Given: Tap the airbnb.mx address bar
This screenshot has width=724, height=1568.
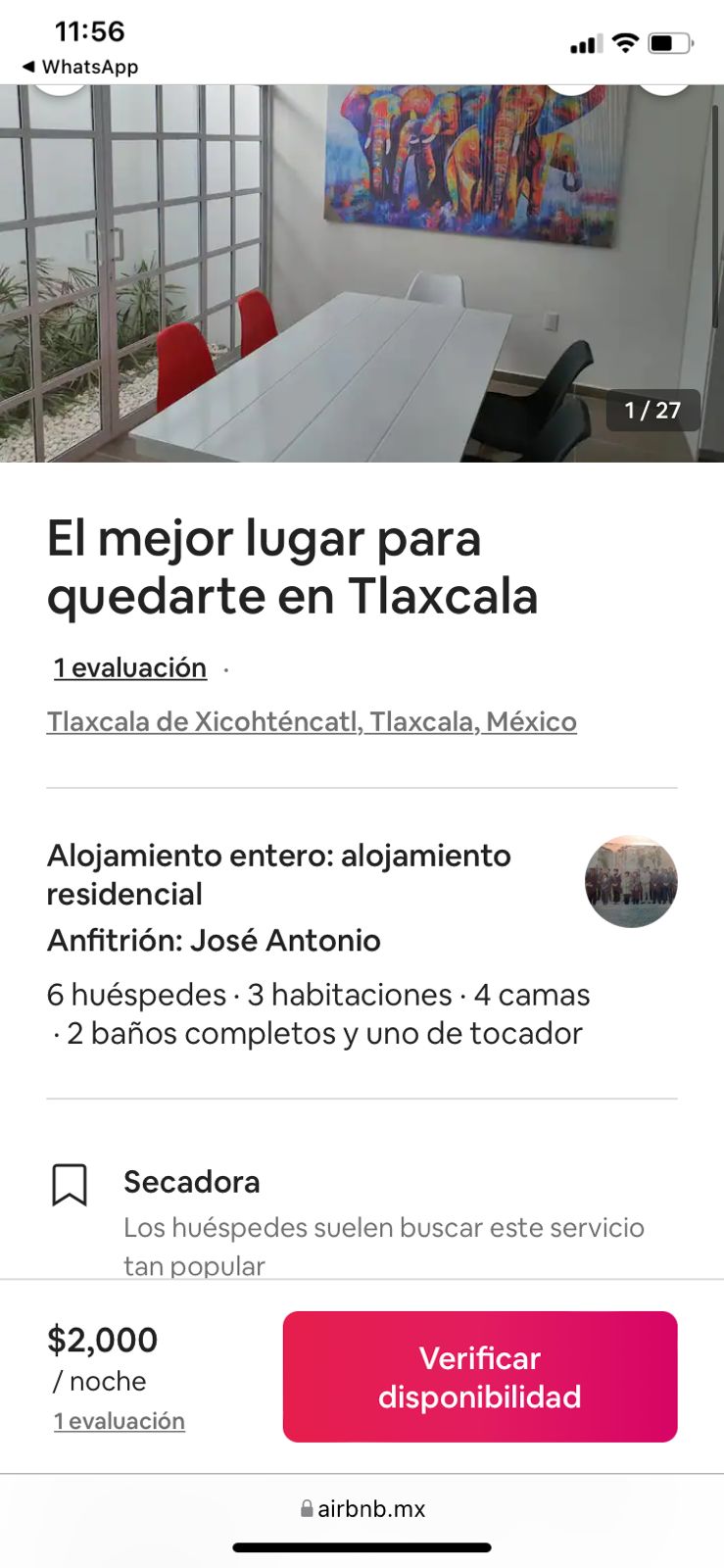Looking at the screenshot, I should click(362, 1508).
